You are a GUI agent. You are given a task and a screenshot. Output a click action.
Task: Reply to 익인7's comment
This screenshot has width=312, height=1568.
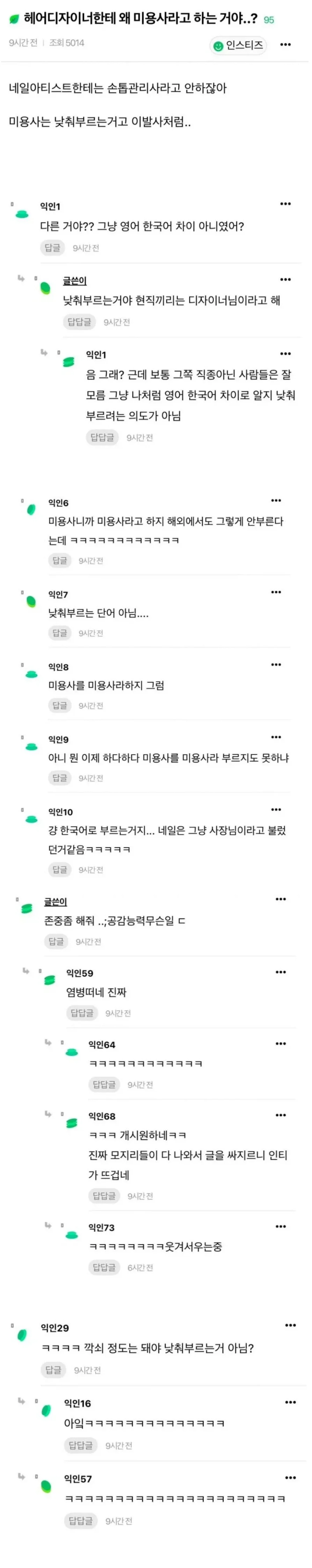click(60, 632)
